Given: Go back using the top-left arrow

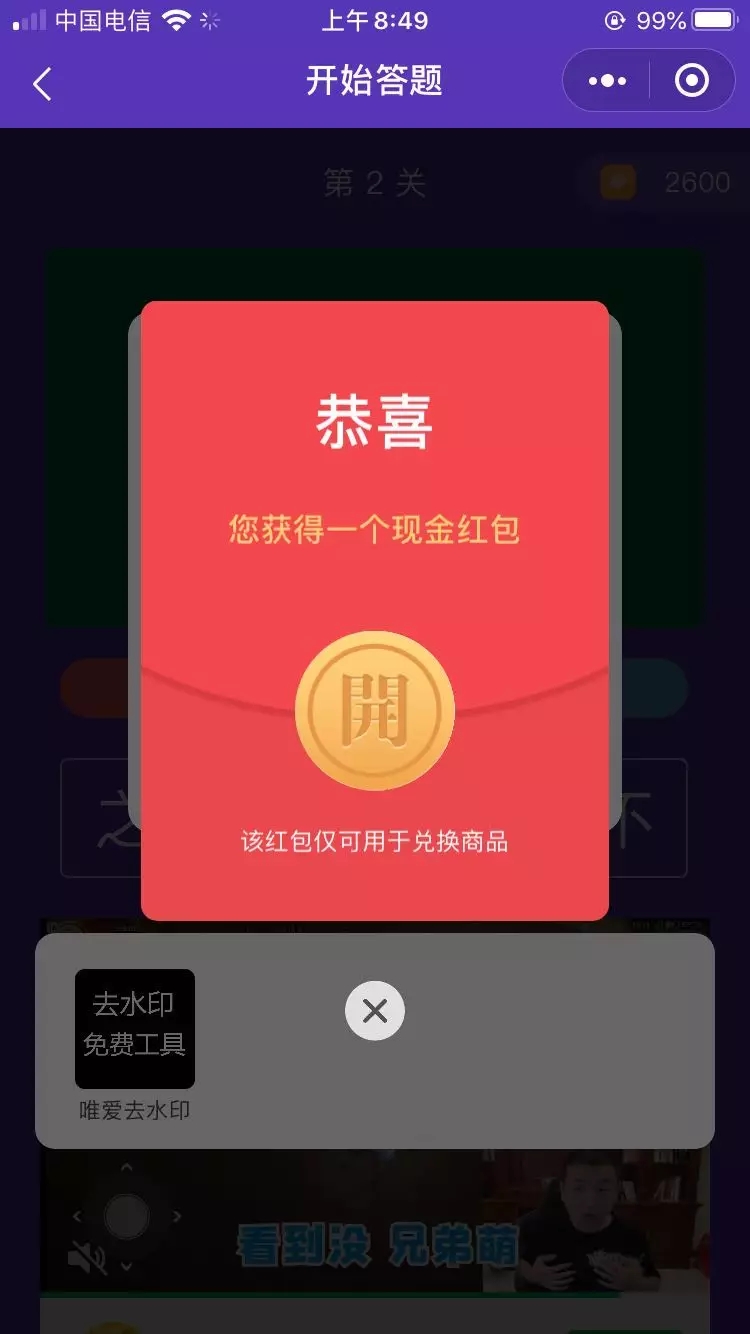Looking at the screenshot, I should [42, 84].
